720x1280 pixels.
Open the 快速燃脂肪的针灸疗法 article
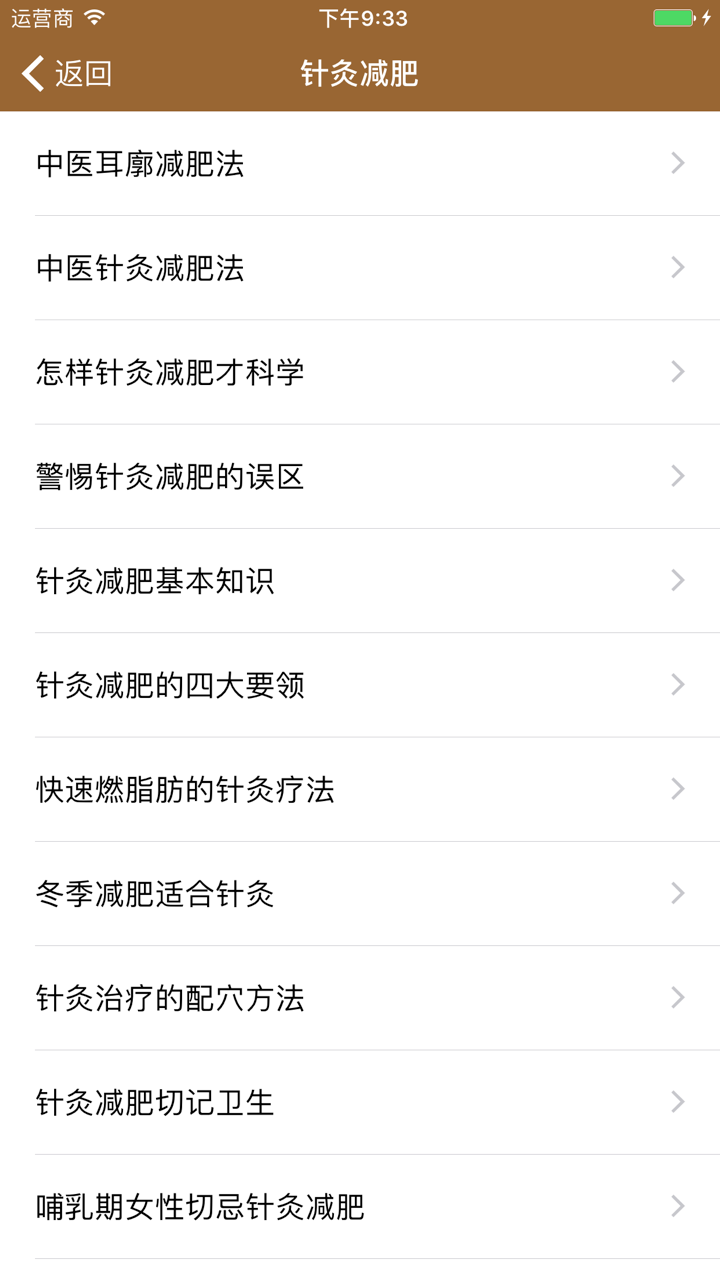(360, 789)
